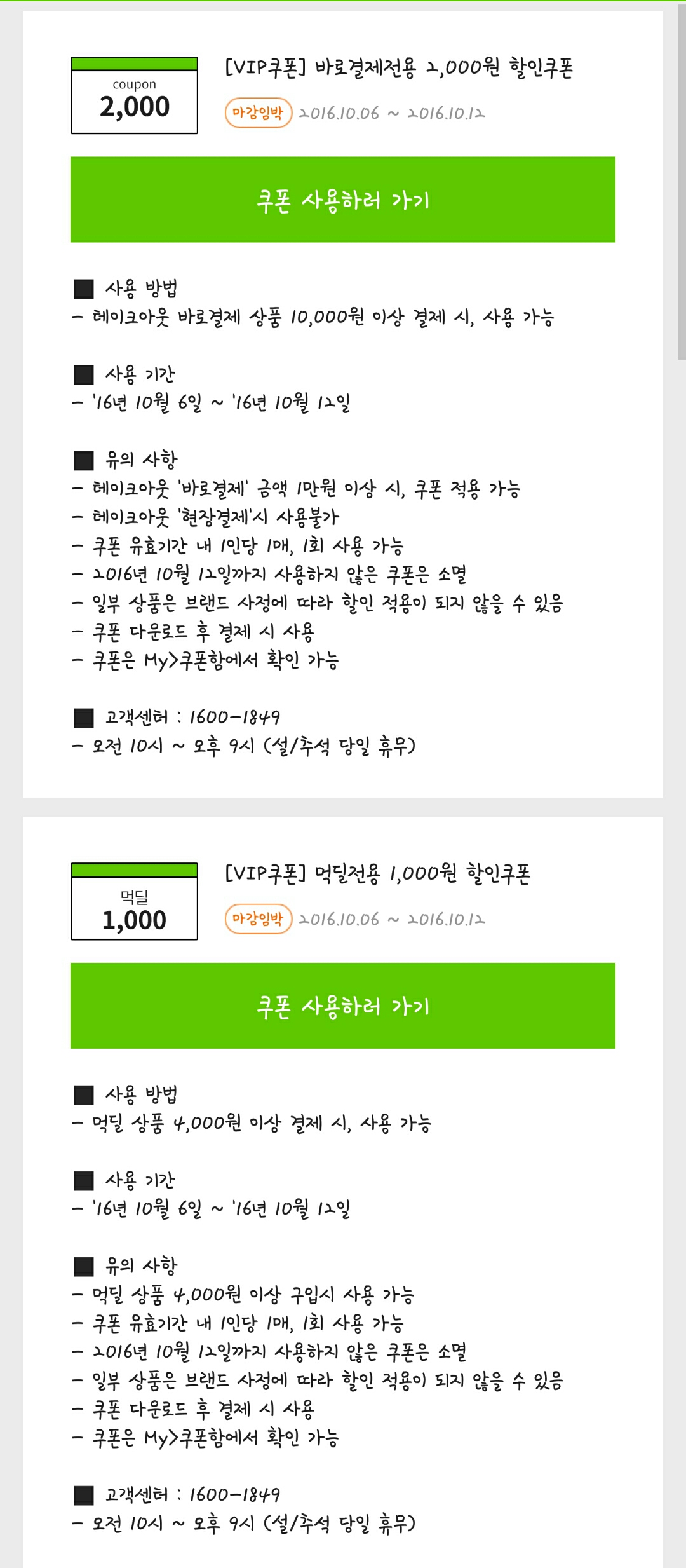Screen dimensions: 686x1568
Task: Tap 쿠폰 사용하러 가기 for the 2,000원 바로결제 coupon
Action: [x=343, y=200]
